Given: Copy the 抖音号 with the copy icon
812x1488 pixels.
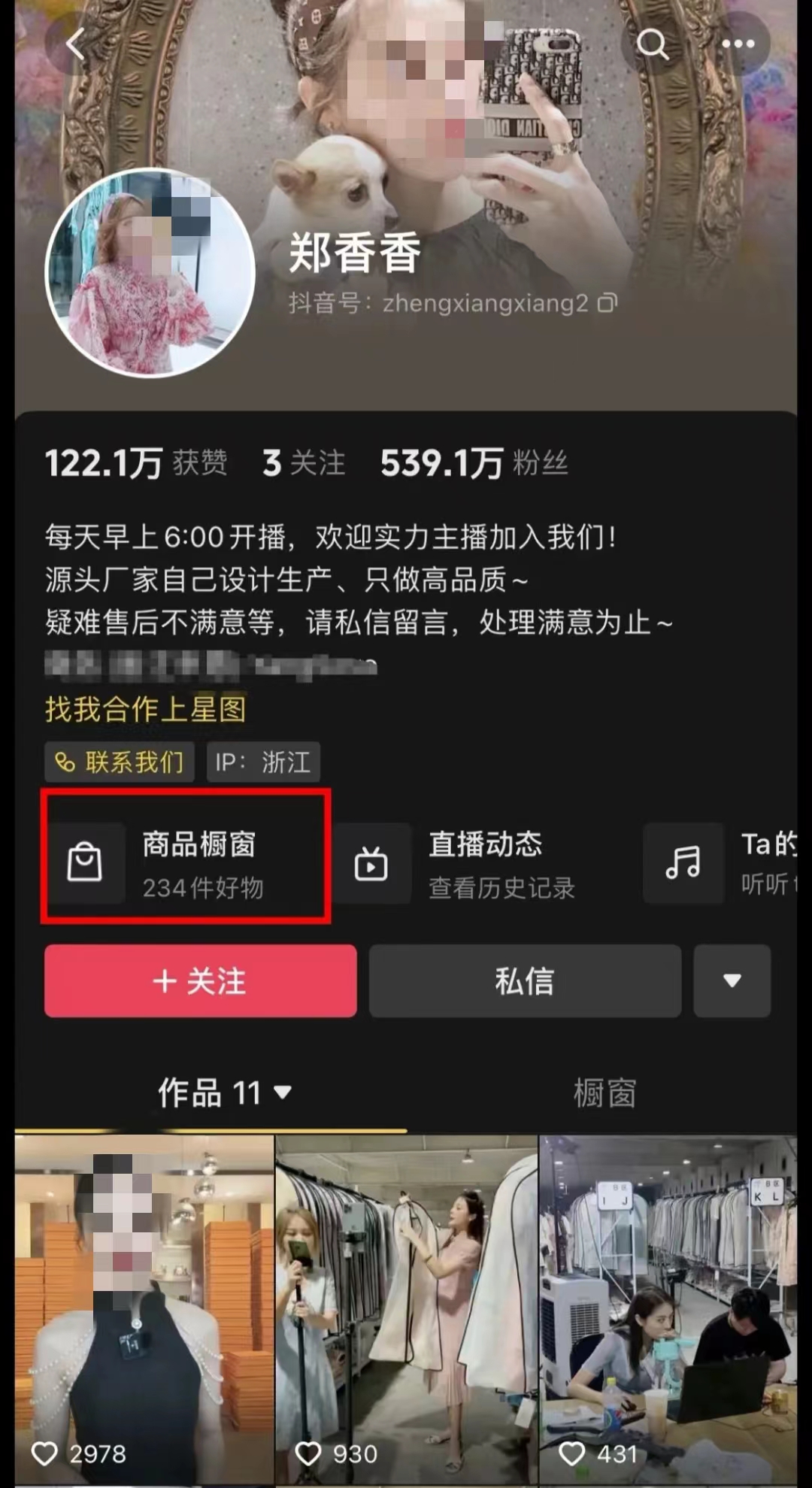Looking at the screenshot, I should pyautogui.click(x=607, y=303).
